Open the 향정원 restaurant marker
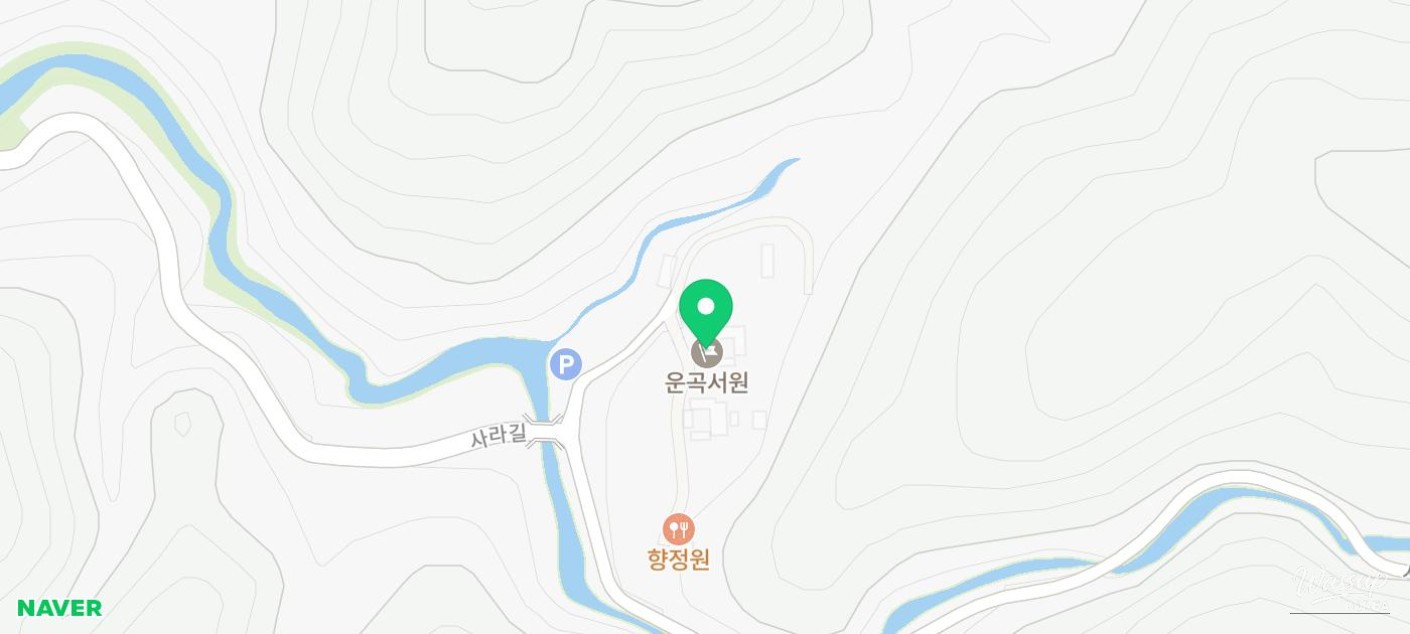The width and height of the screenshot is (1410, 634). [x=678, y=529]
